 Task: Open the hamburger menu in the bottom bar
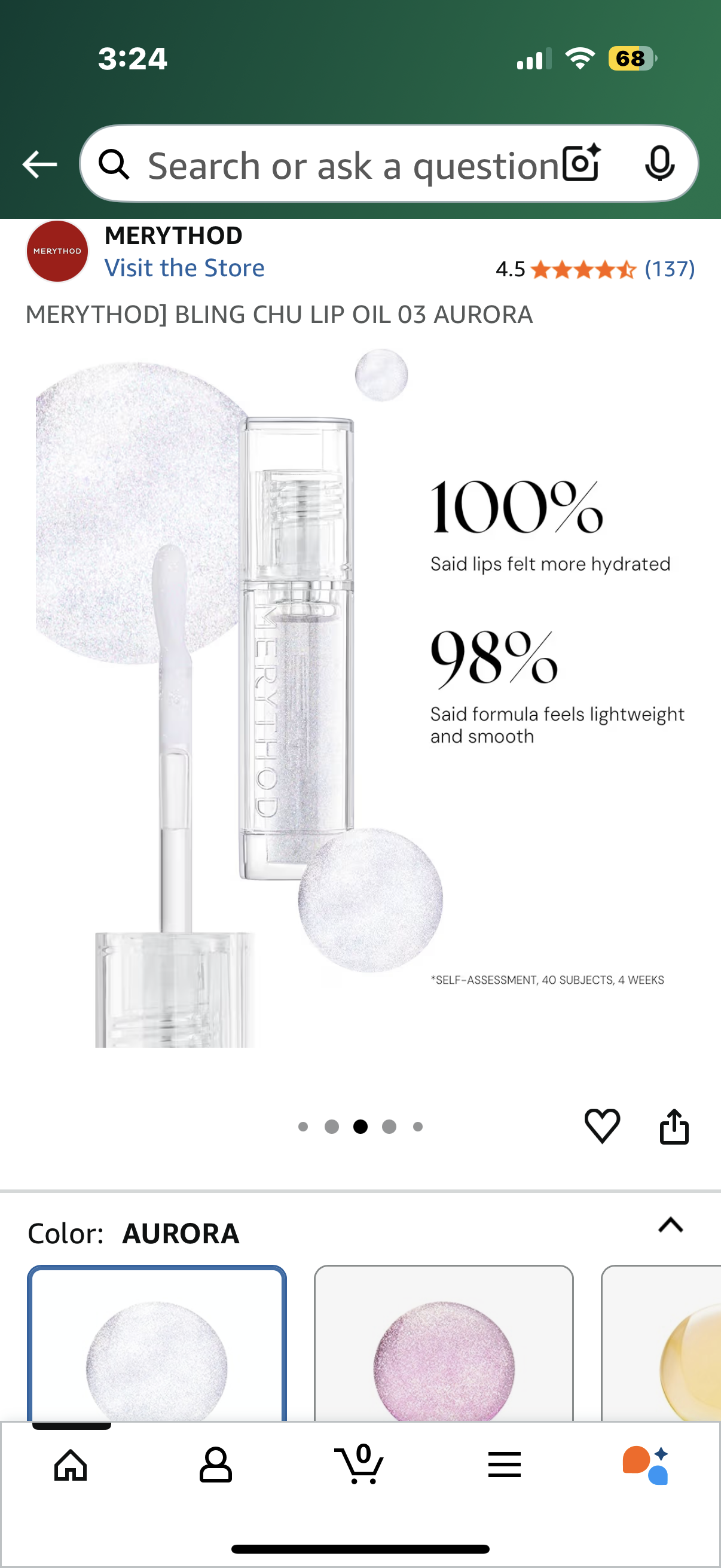pos(505,1465)
